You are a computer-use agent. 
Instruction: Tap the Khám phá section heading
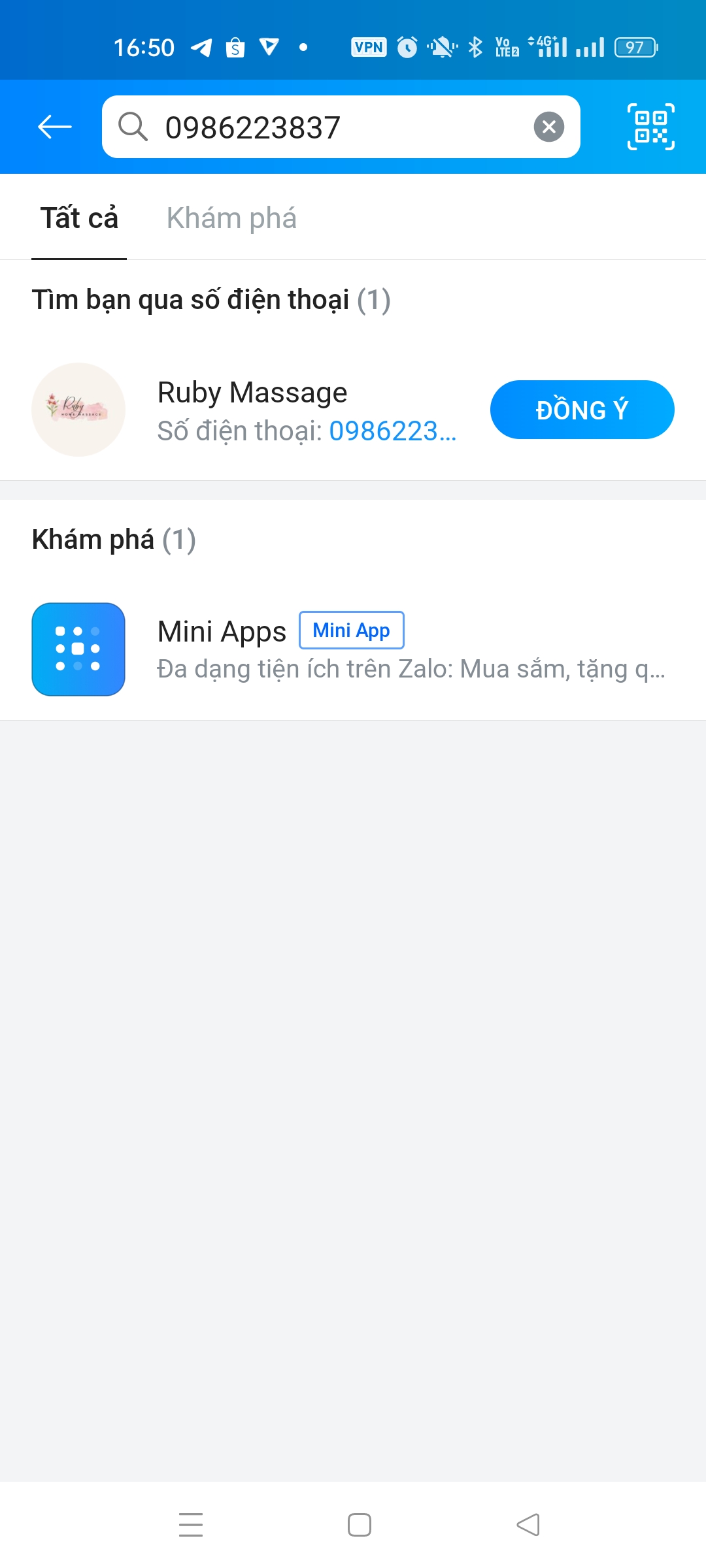coord(95,538)
